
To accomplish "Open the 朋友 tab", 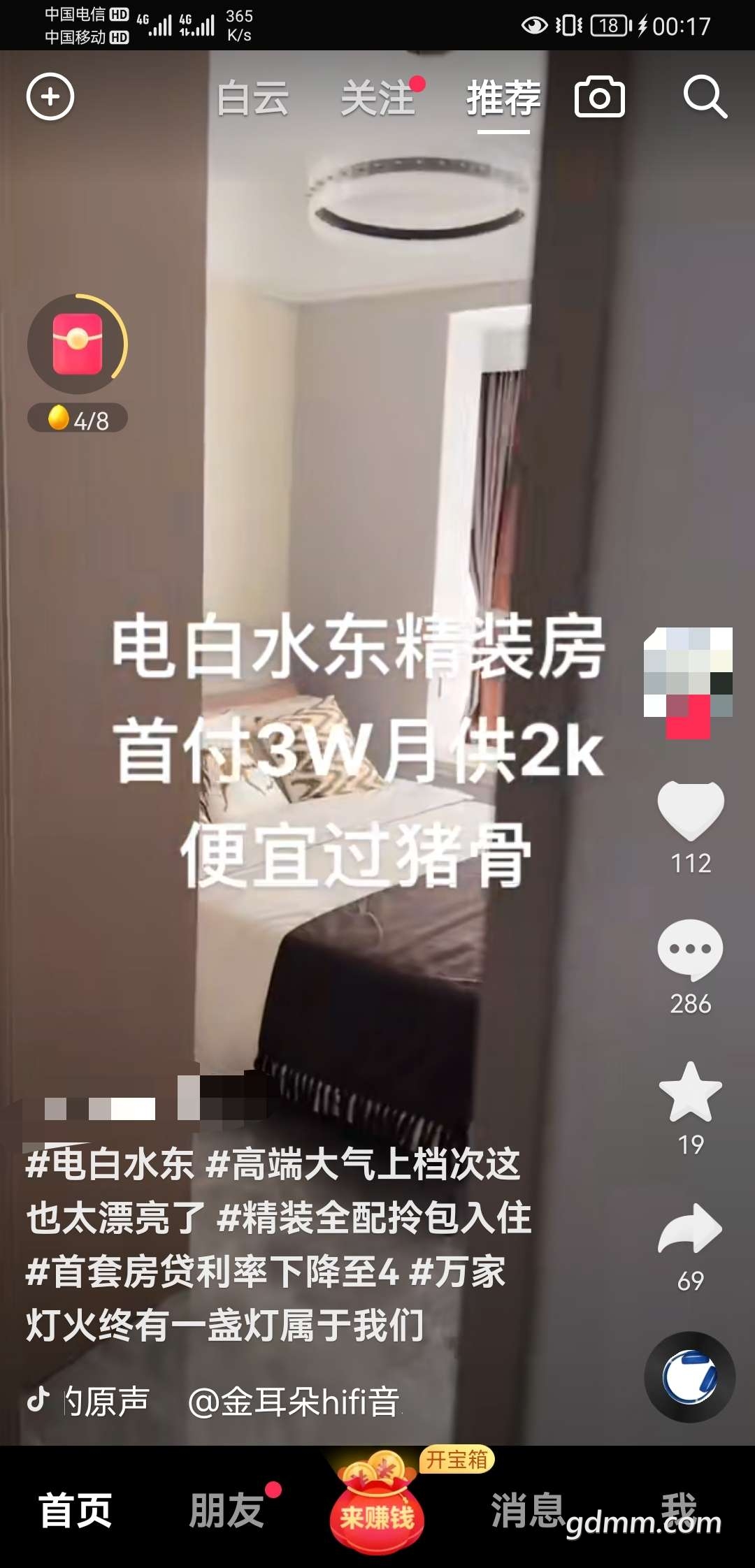I will (x=226, y=1511).
